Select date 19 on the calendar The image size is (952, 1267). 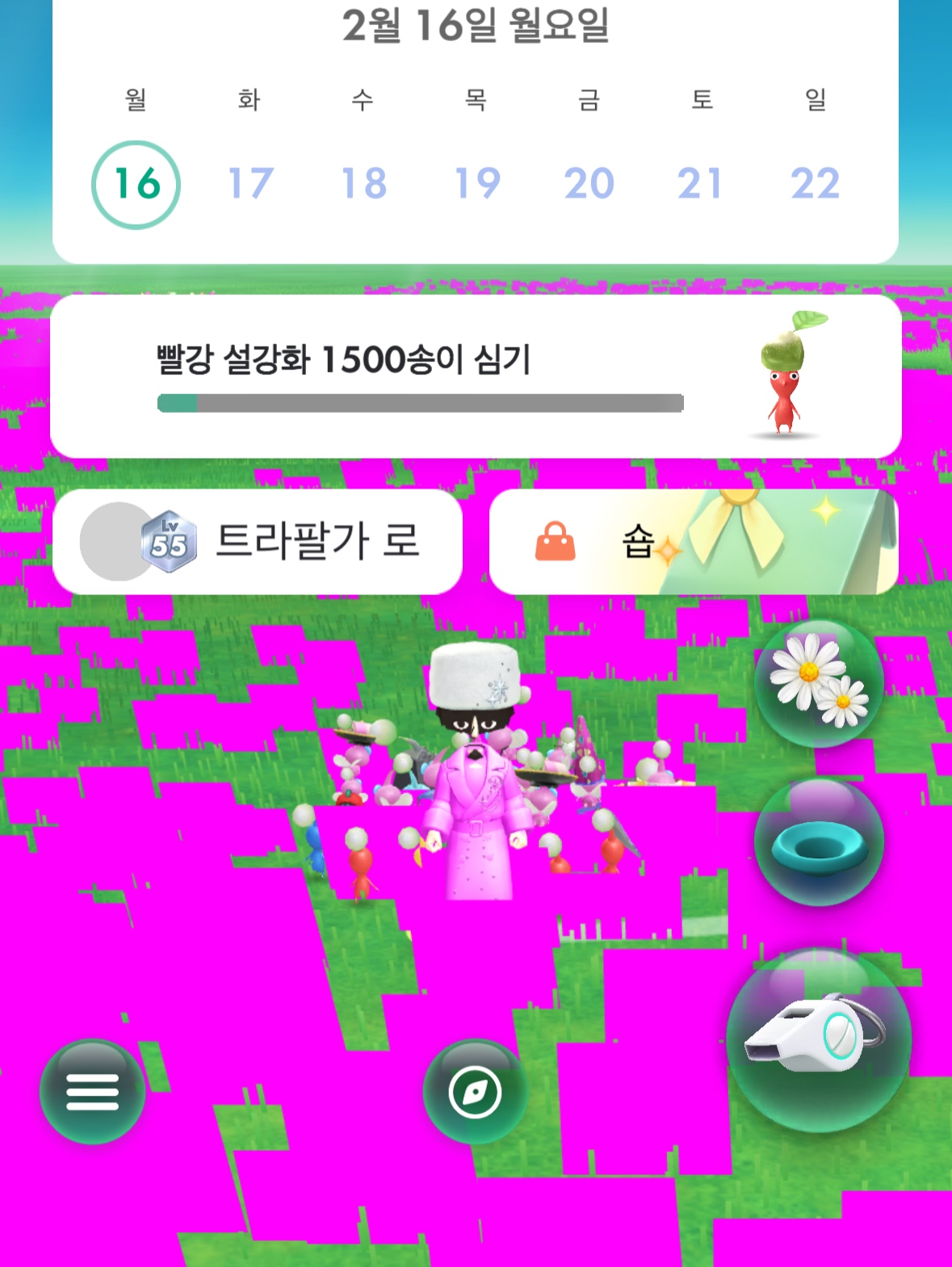[477, 184]
